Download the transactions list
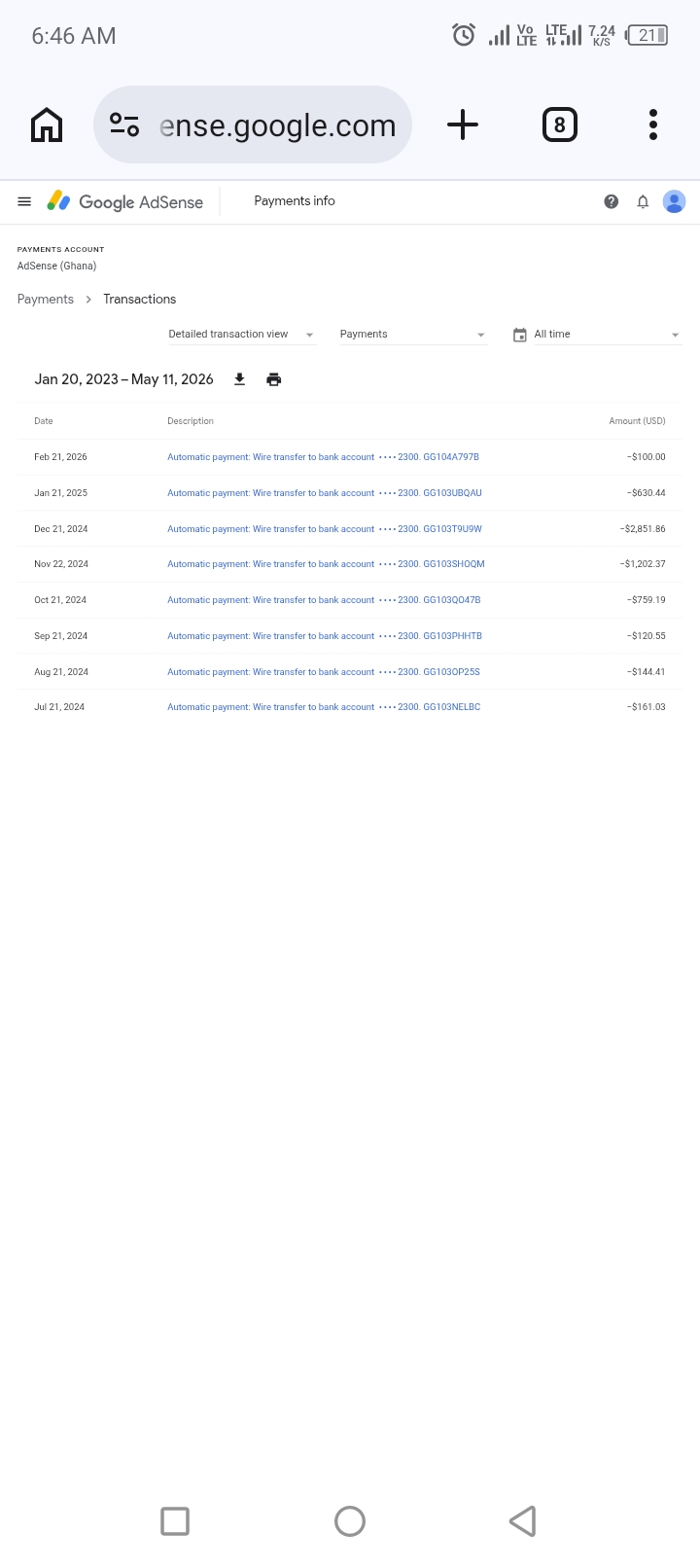Viewport: 700px width, 1568px height. 240,379
